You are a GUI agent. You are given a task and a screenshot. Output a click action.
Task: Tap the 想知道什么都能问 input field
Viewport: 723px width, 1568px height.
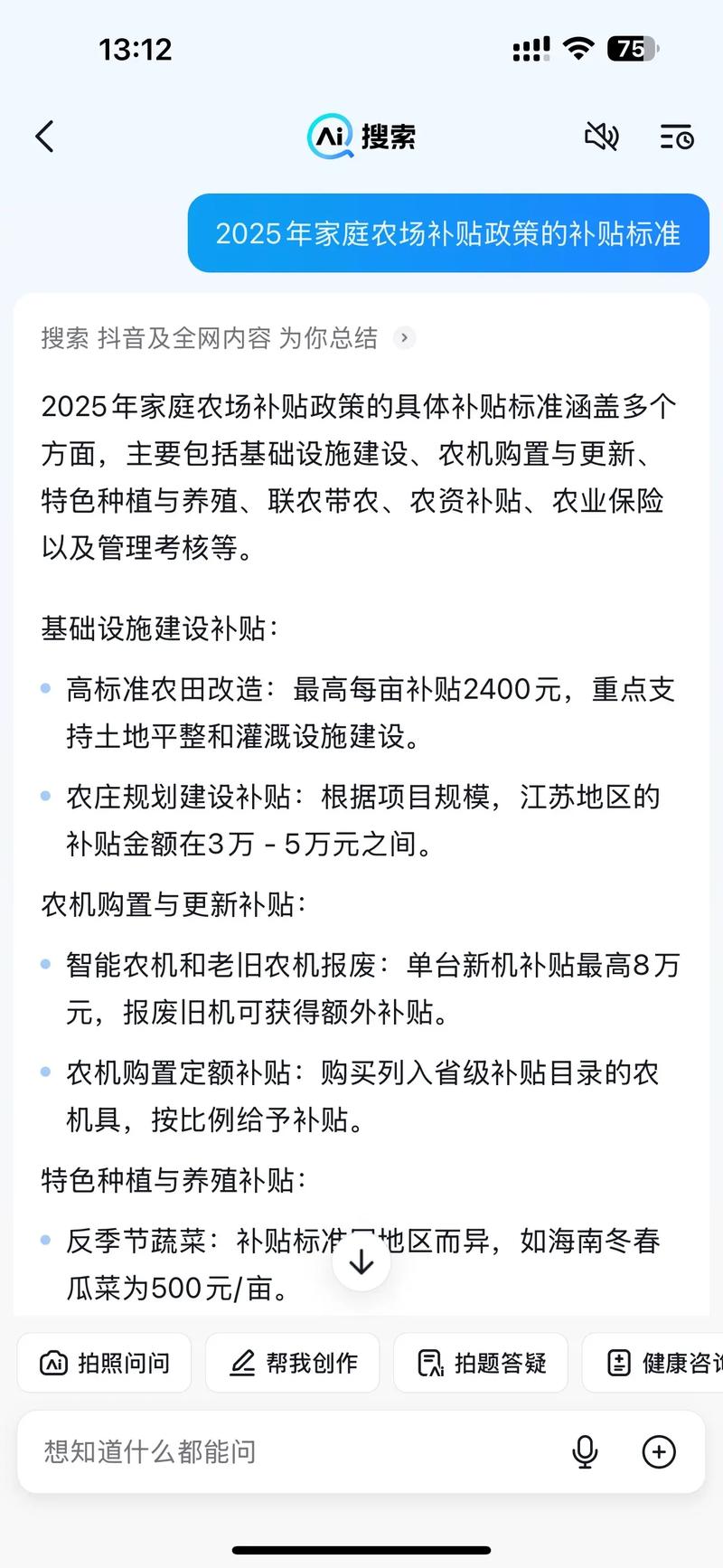[271, 1452]
